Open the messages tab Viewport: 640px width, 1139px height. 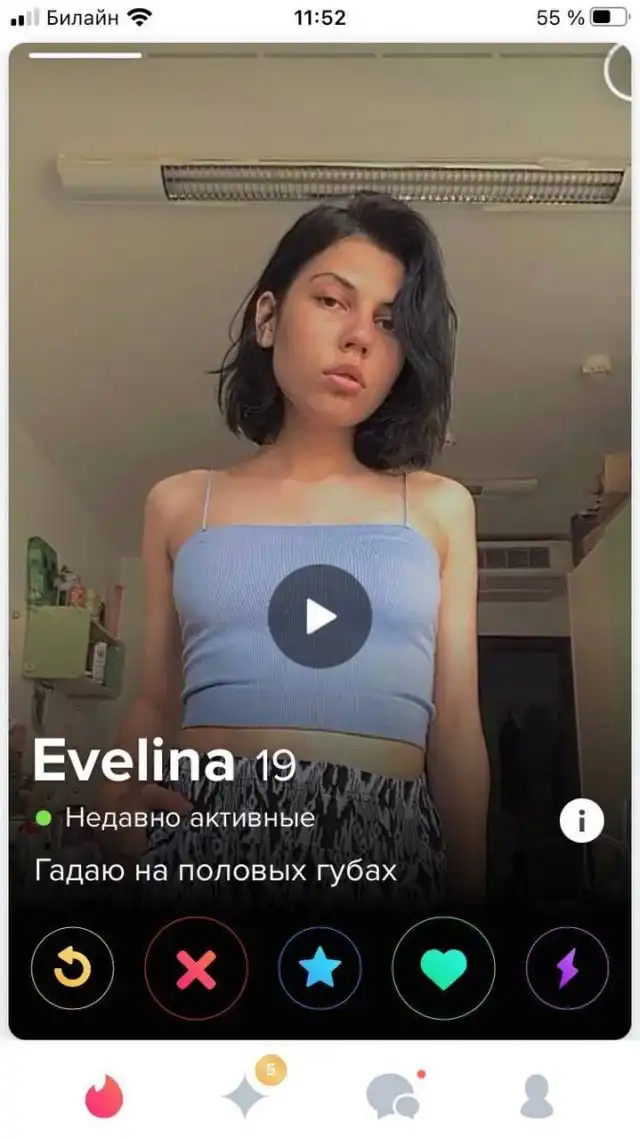(x=393, y=1096)
